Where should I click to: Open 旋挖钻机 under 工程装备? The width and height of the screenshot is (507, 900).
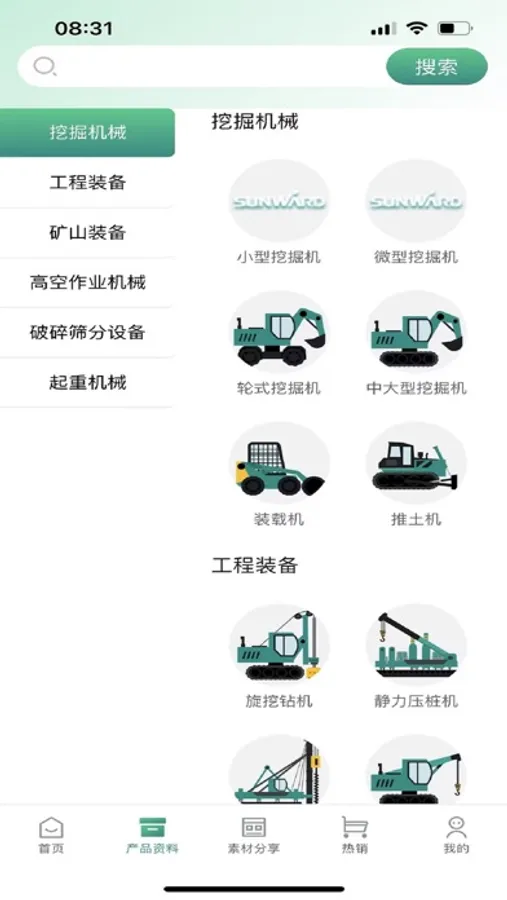(279, 657)
